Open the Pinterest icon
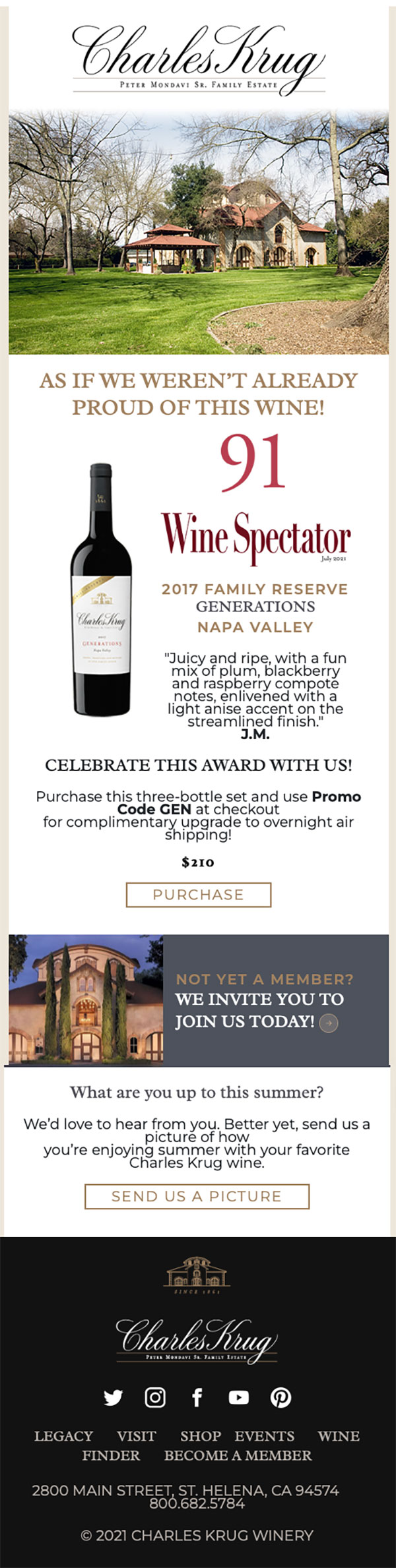Image resolution: width=396 pixels, height=1568 pixels. click(280, 1397)
